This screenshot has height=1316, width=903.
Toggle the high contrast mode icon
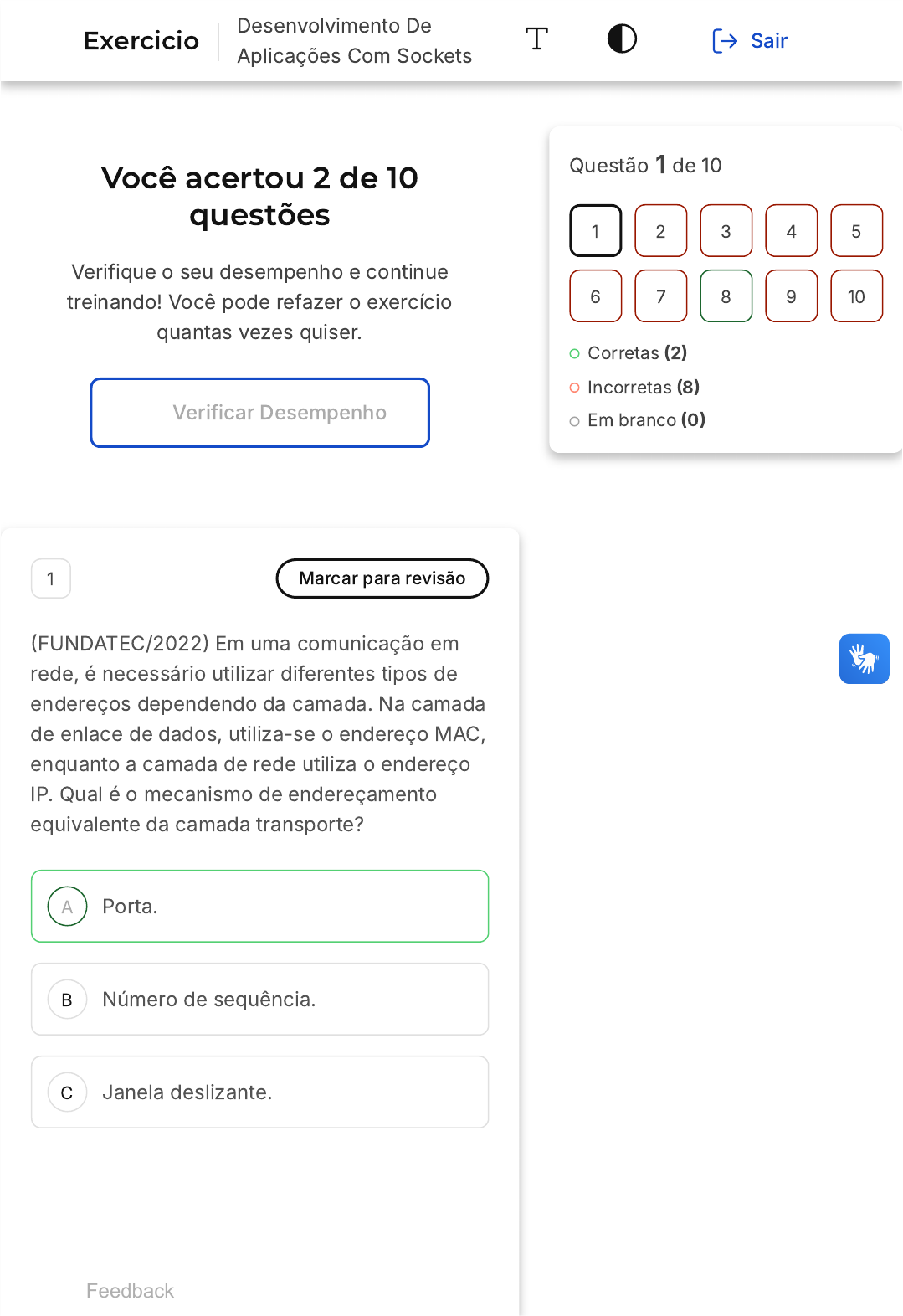[622, 39]
